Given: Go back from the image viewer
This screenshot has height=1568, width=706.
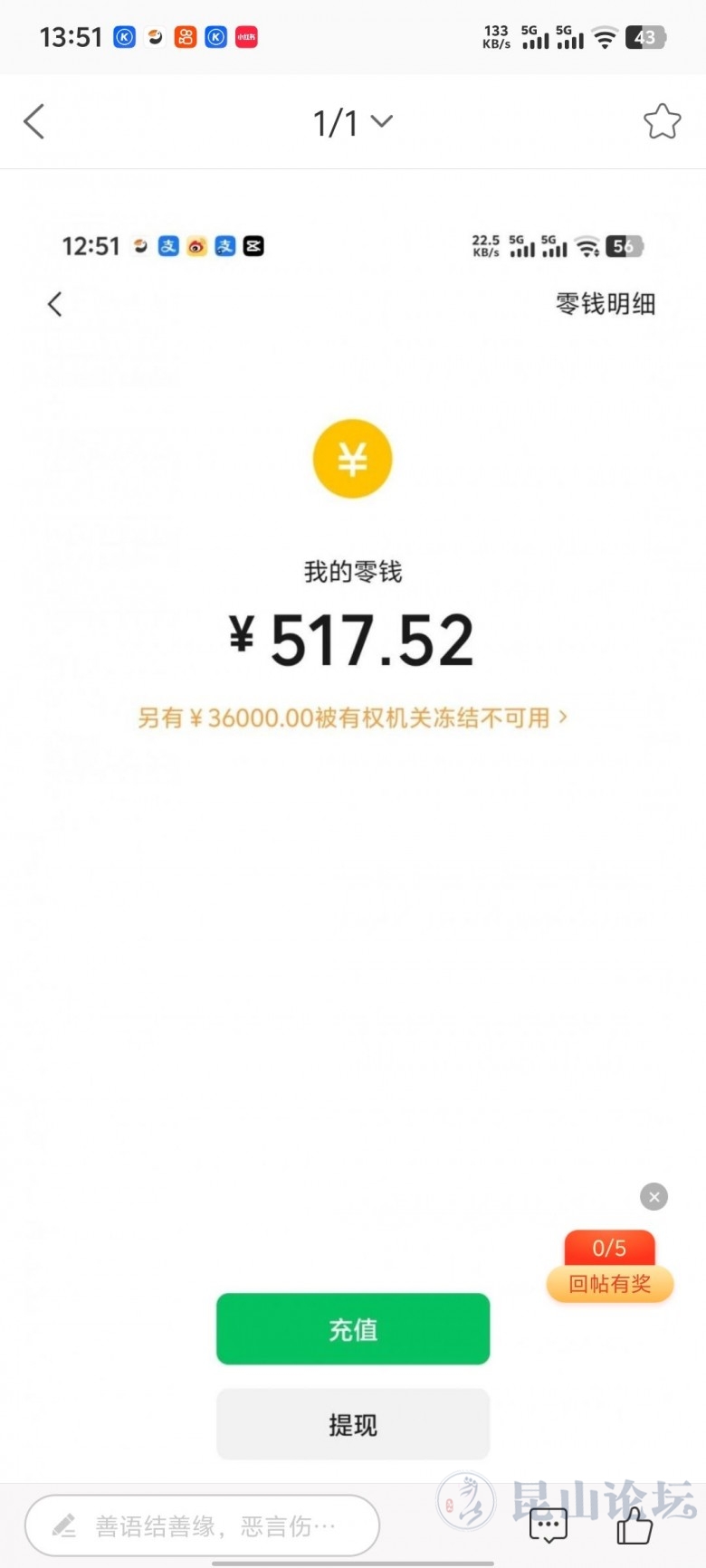Looking at the screenshot, I should coord(34,121).
